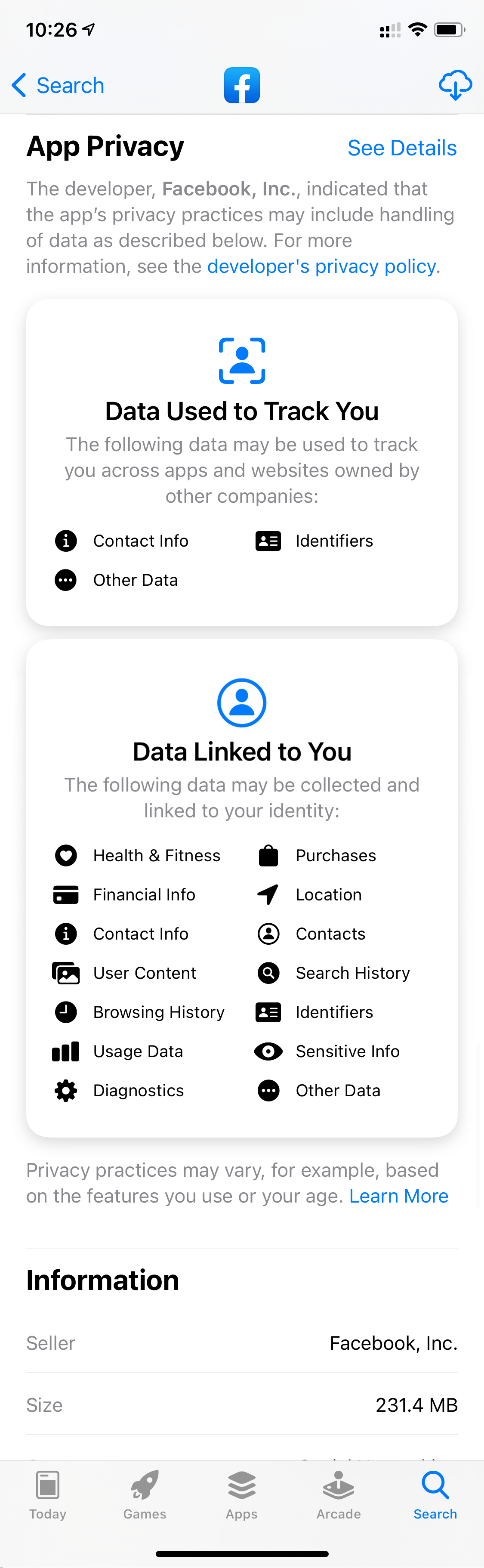Image resolution: width=484 pixels, height=1568 pixels.
Task: Select the Search tab in the tab bar
Action: coord(435,1495)
